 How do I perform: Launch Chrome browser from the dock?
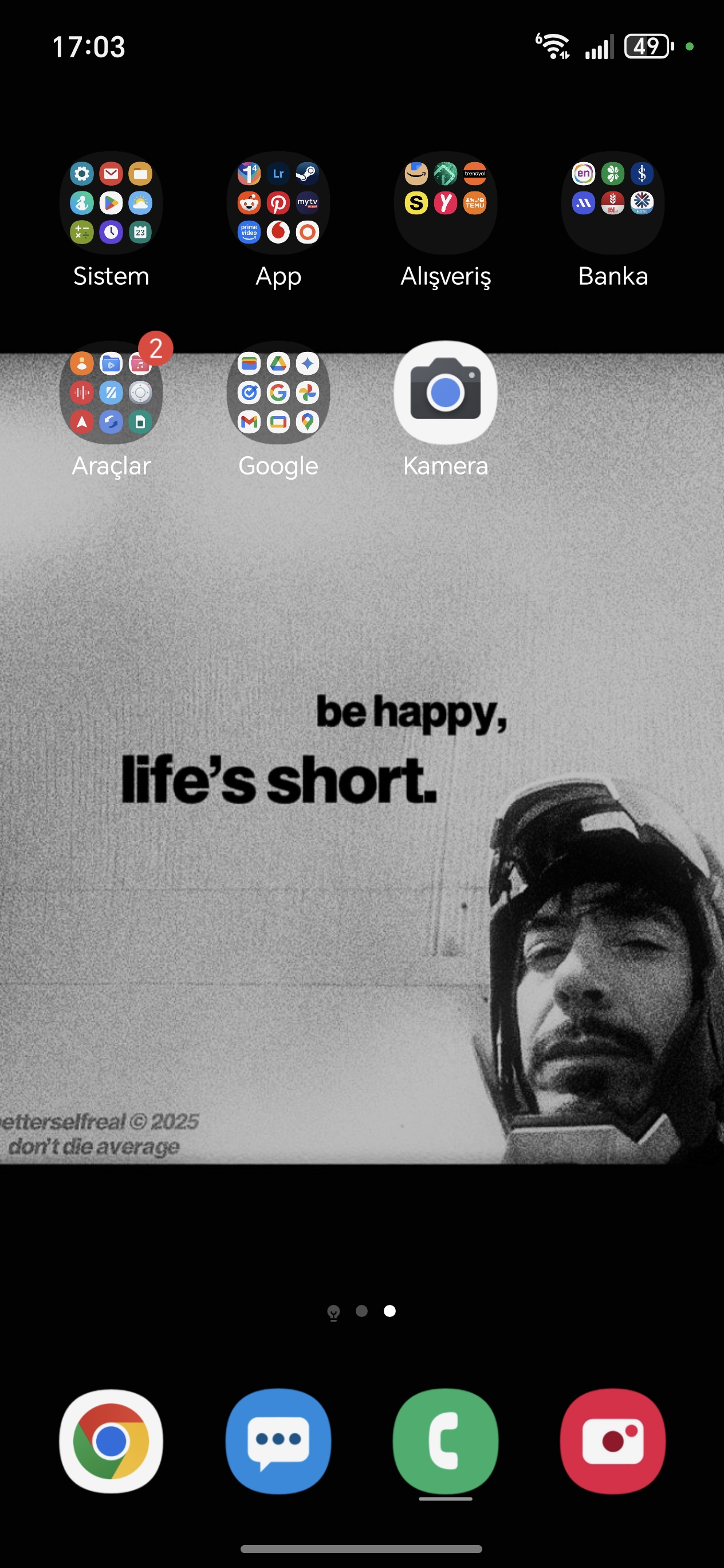(111, 1441)
